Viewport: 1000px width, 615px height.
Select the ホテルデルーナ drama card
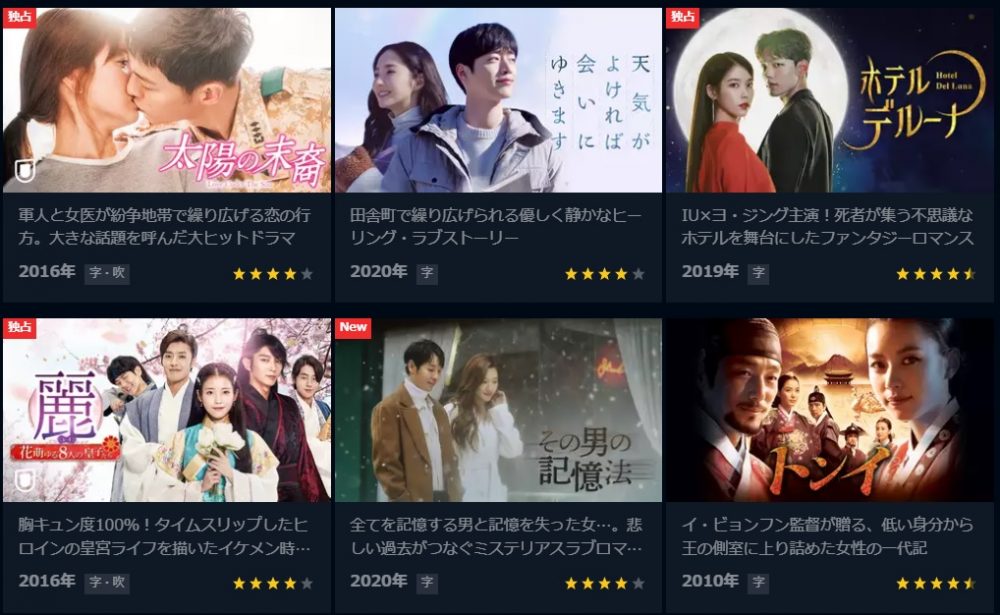[x=830, y=100]
